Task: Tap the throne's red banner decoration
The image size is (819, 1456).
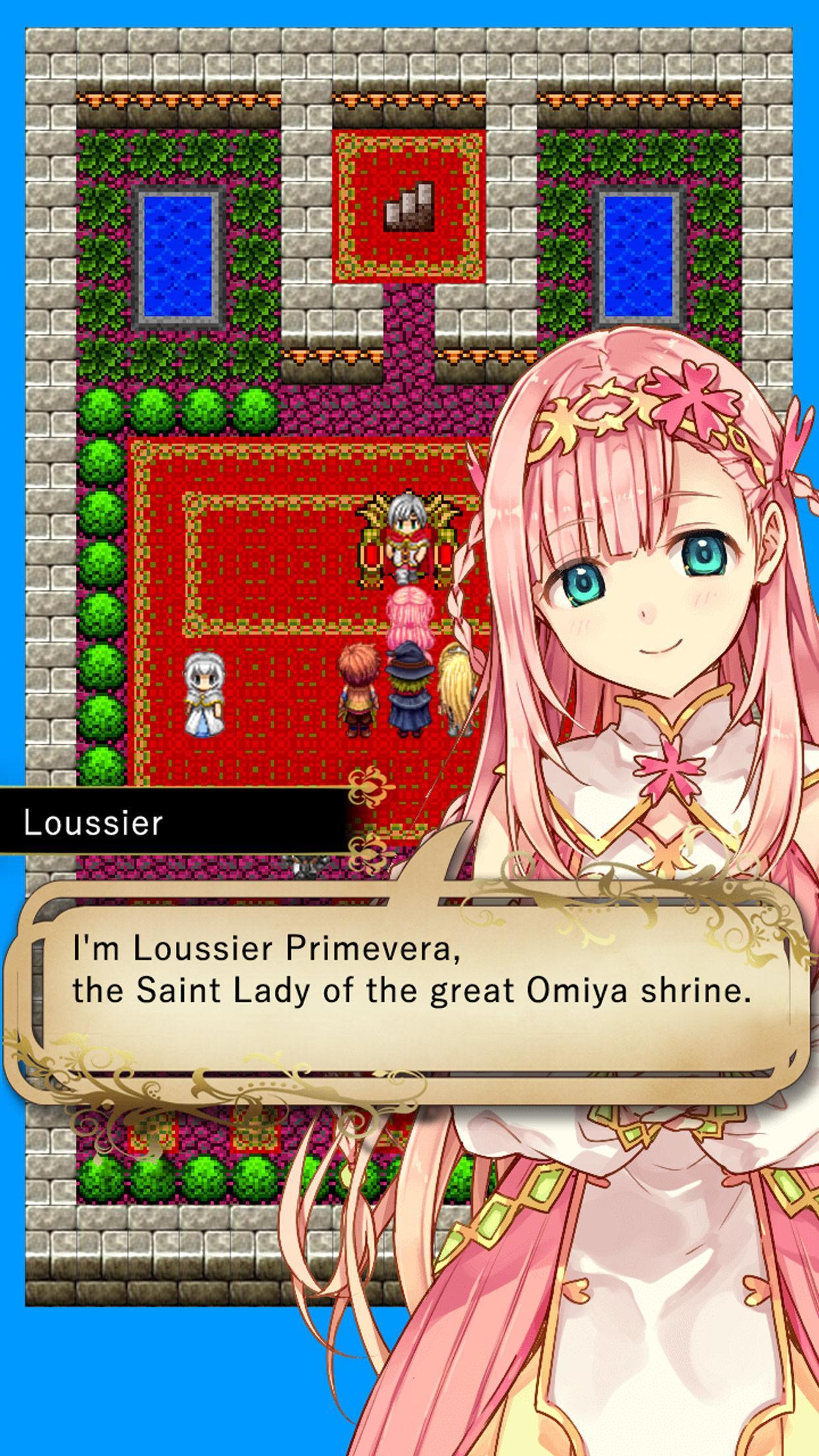Action: pyautogui.click(x=373, y=554)
